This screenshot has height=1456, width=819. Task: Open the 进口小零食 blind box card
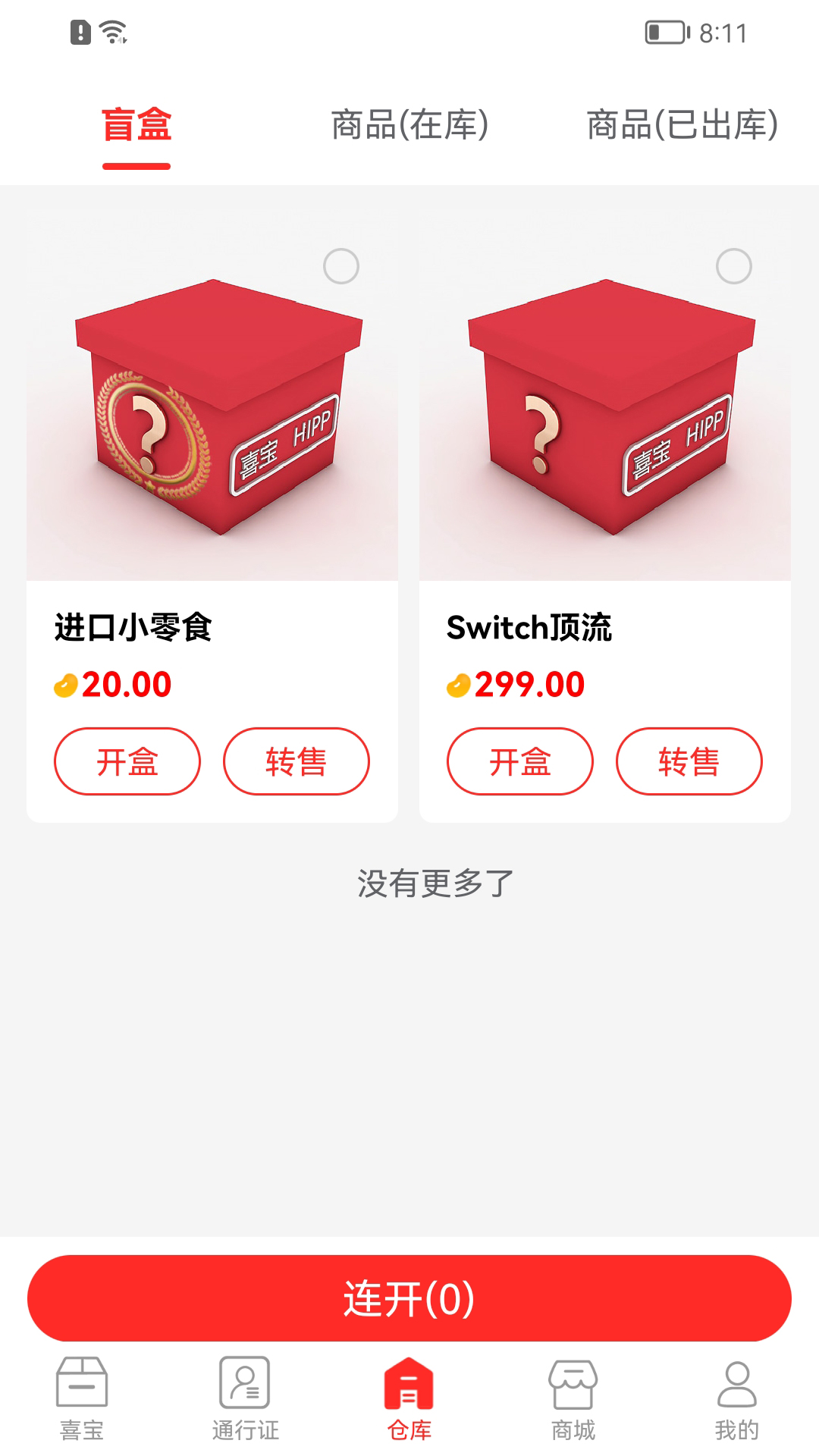(x=212, y=425)
